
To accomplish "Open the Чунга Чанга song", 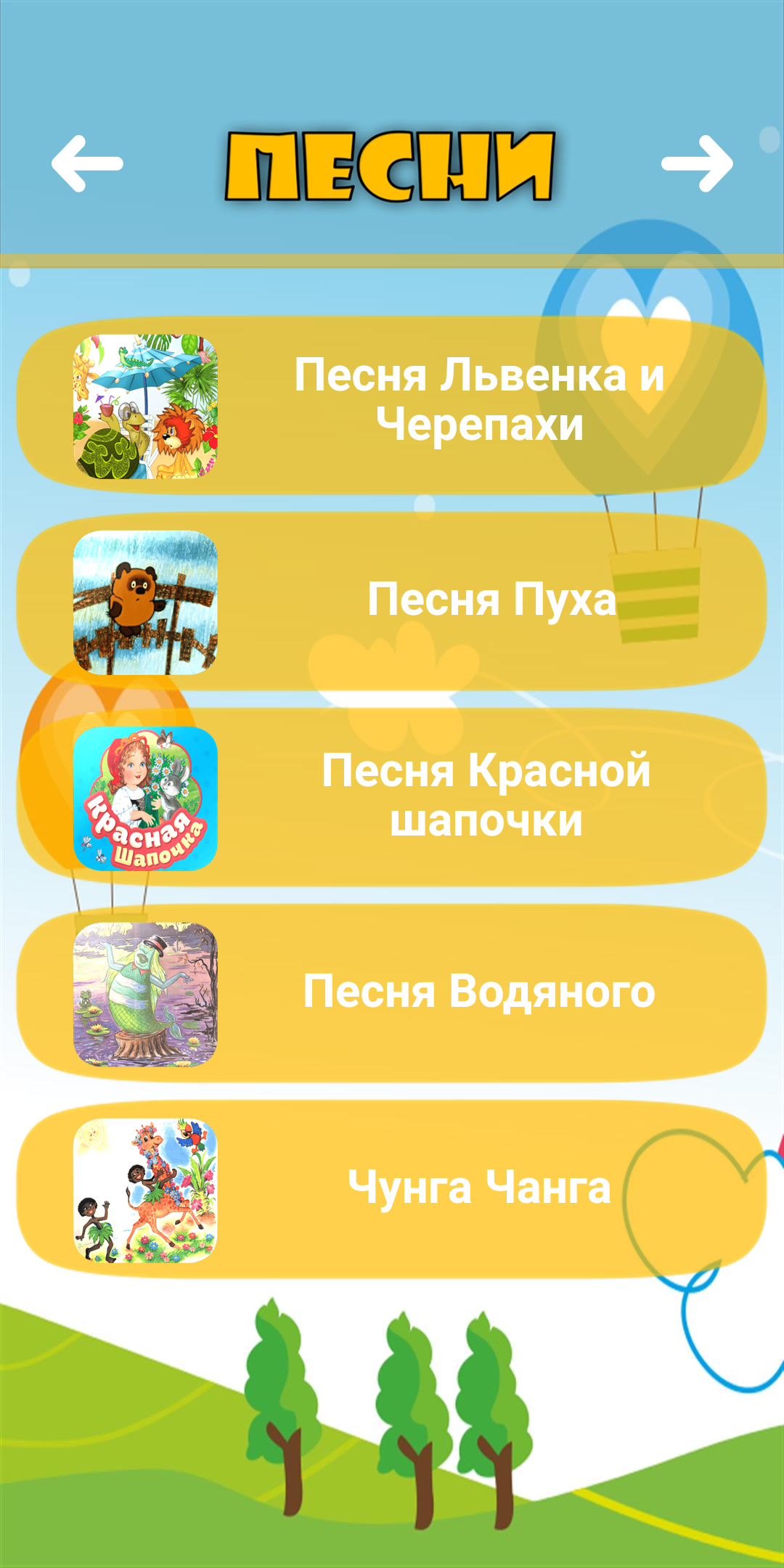I will (x=392, y=1189).
